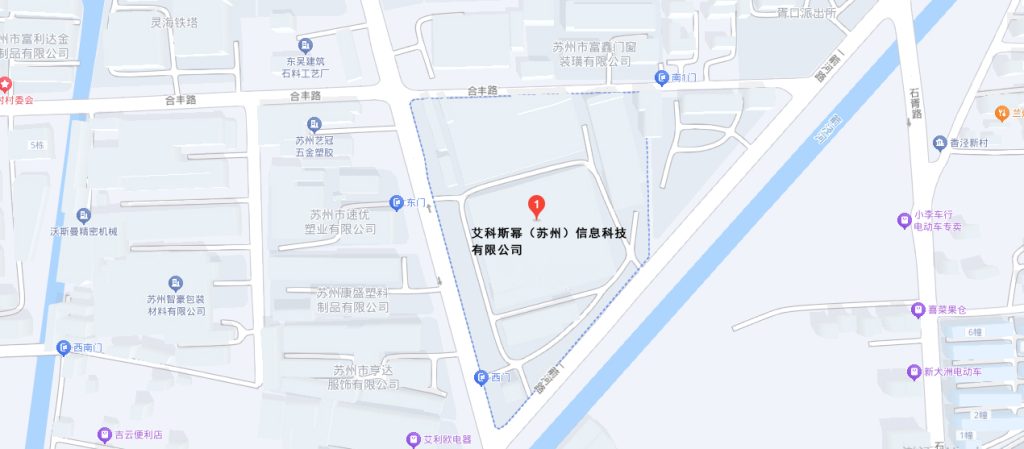Open the 新大洲电动车 shop marker

(x=913, y=372)
